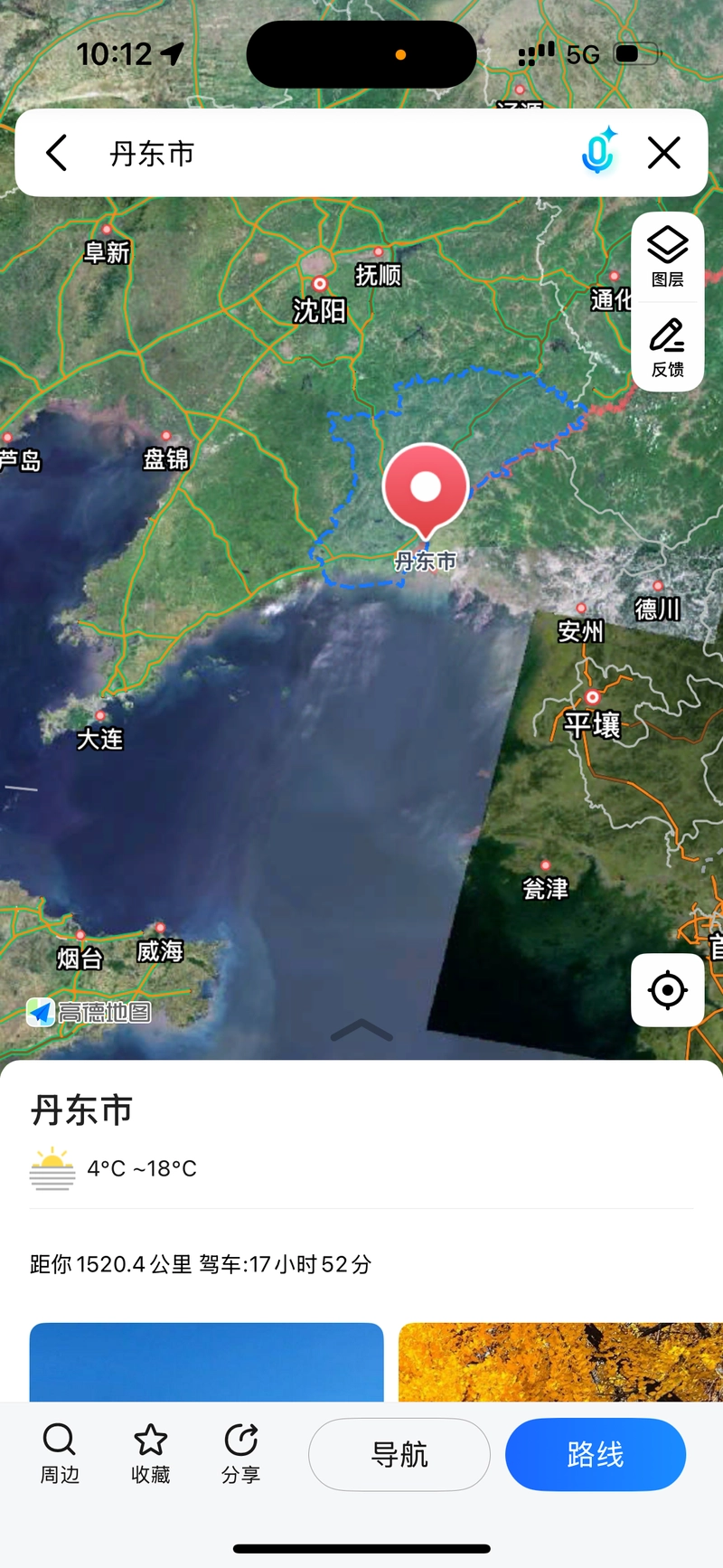Share this place via 分享

click(x=241, y=1454)
